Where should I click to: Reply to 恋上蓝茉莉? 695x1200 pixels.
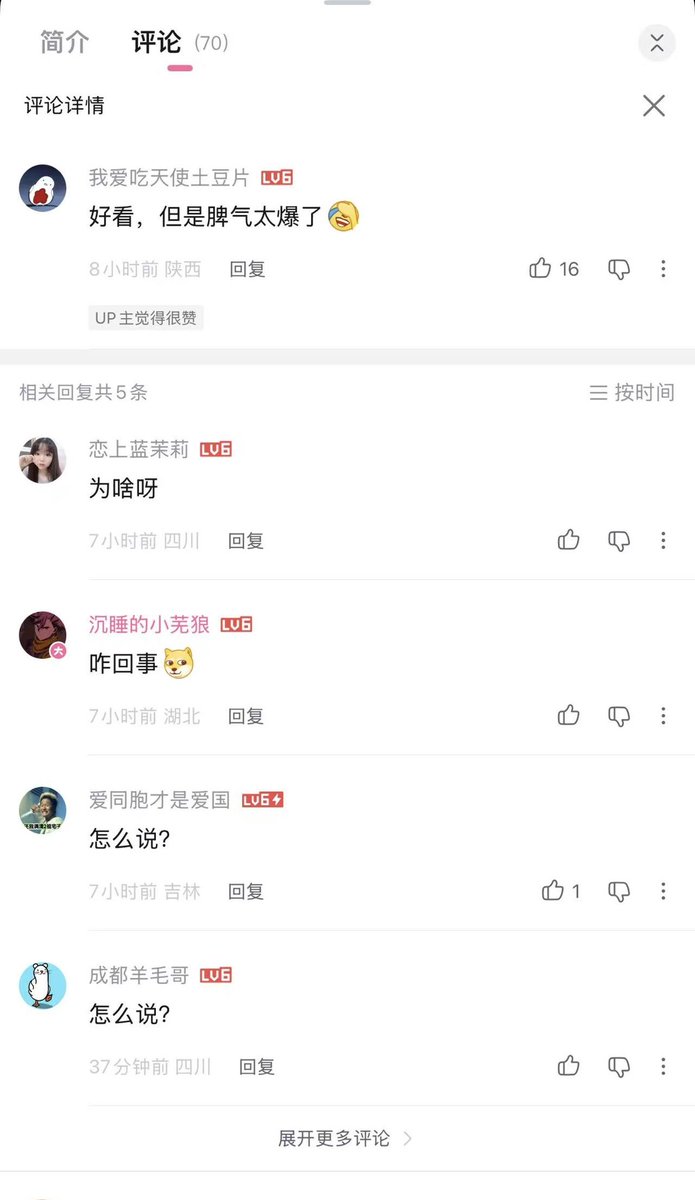pos(246,541)
